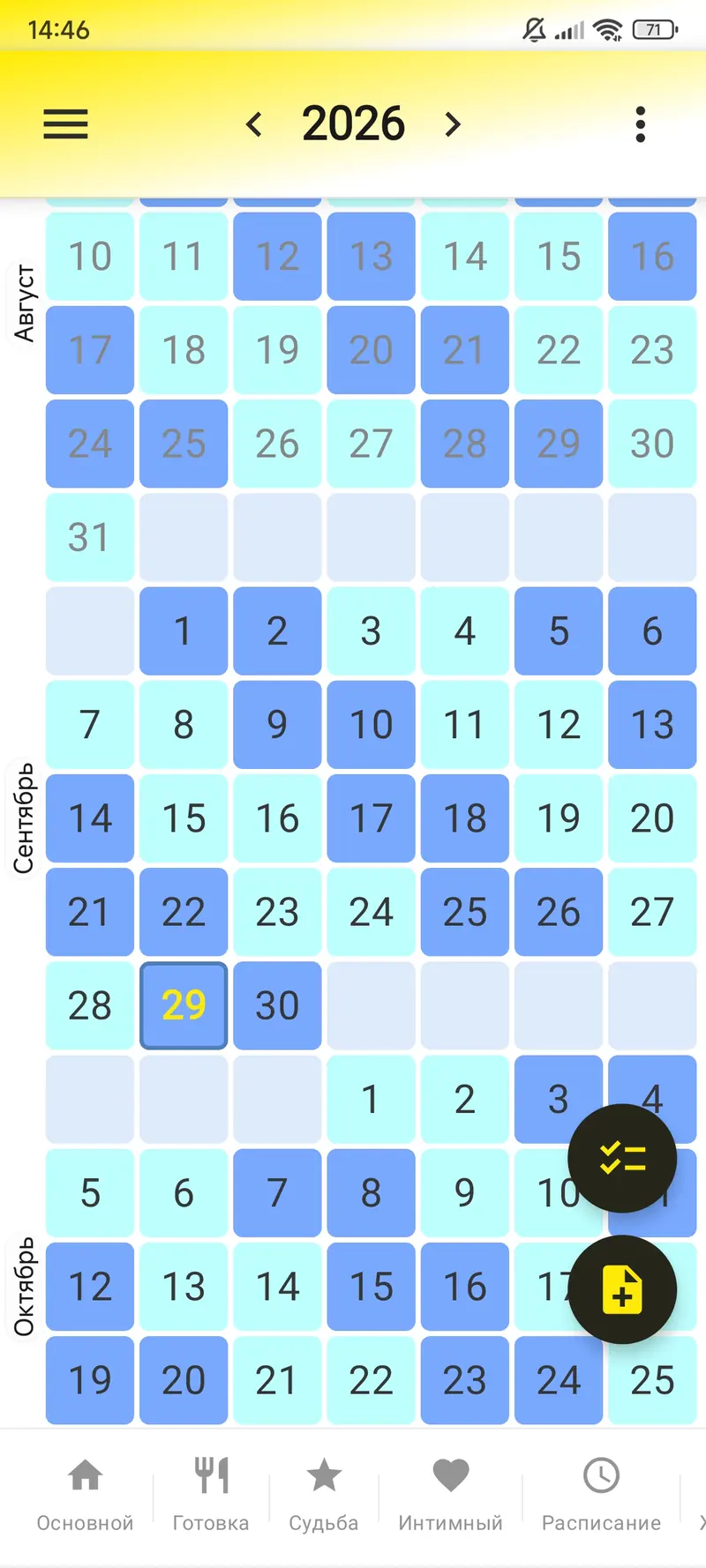Switch to the Интимный tab

(450, 1494)
